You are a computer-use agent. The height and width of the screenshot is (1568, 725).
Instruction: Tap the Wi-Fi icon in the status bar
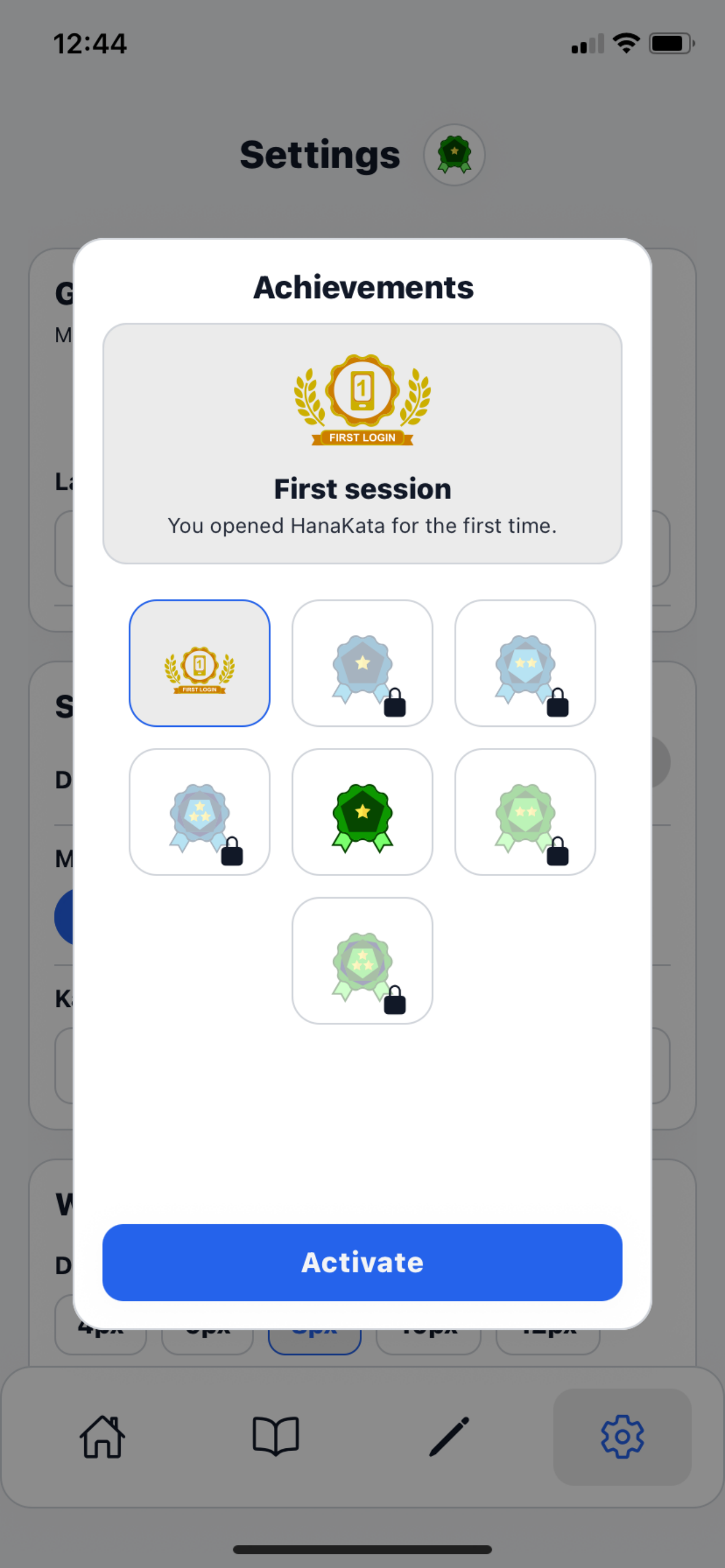pyautogui.click(x=625, y=41)
